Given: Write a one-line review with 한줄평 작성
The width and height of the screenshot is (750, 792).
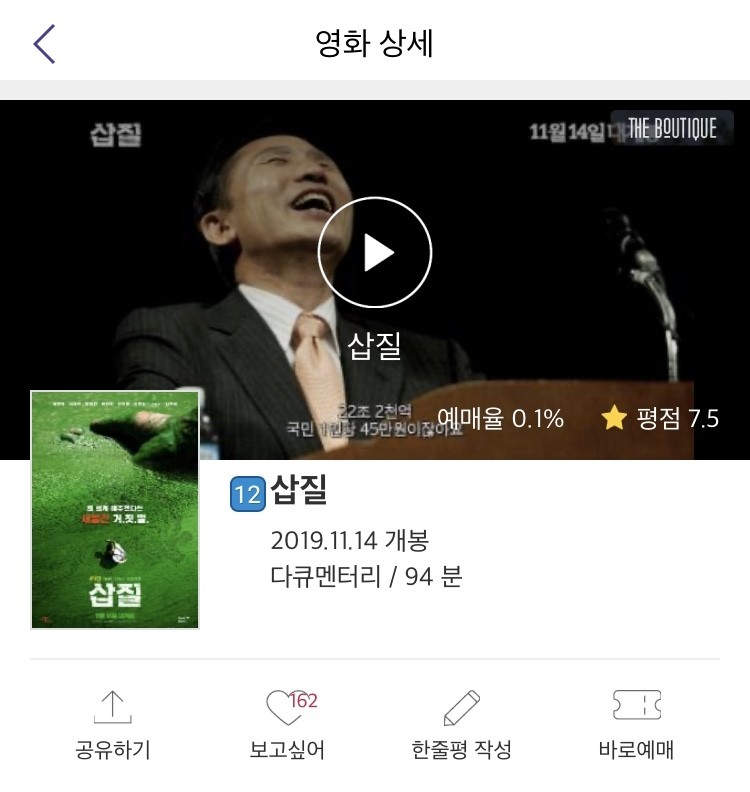Looking at the screenshot, I should click(461, 724).
